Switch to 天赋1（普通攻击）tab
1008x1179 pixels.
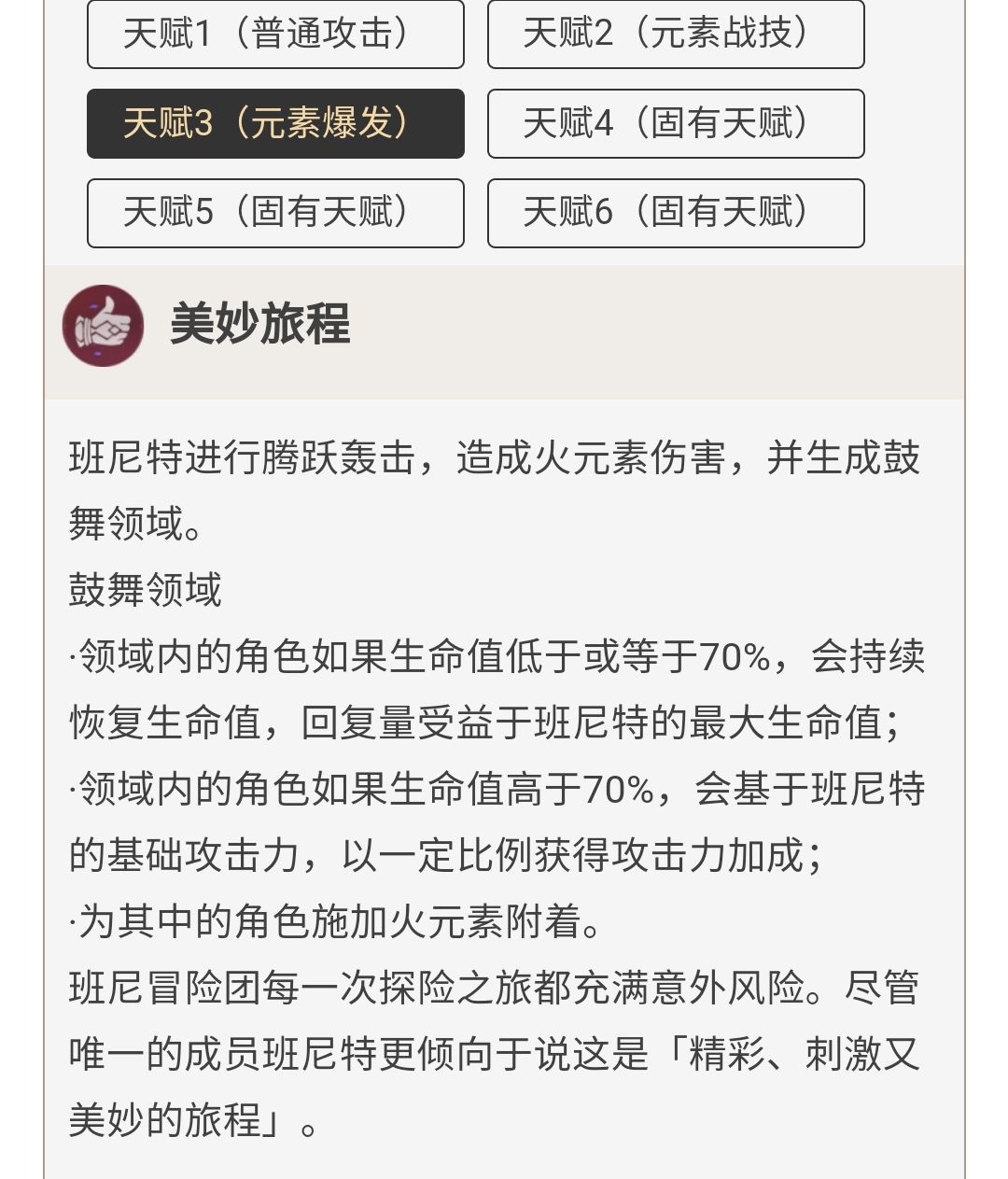tap(275, 35)
